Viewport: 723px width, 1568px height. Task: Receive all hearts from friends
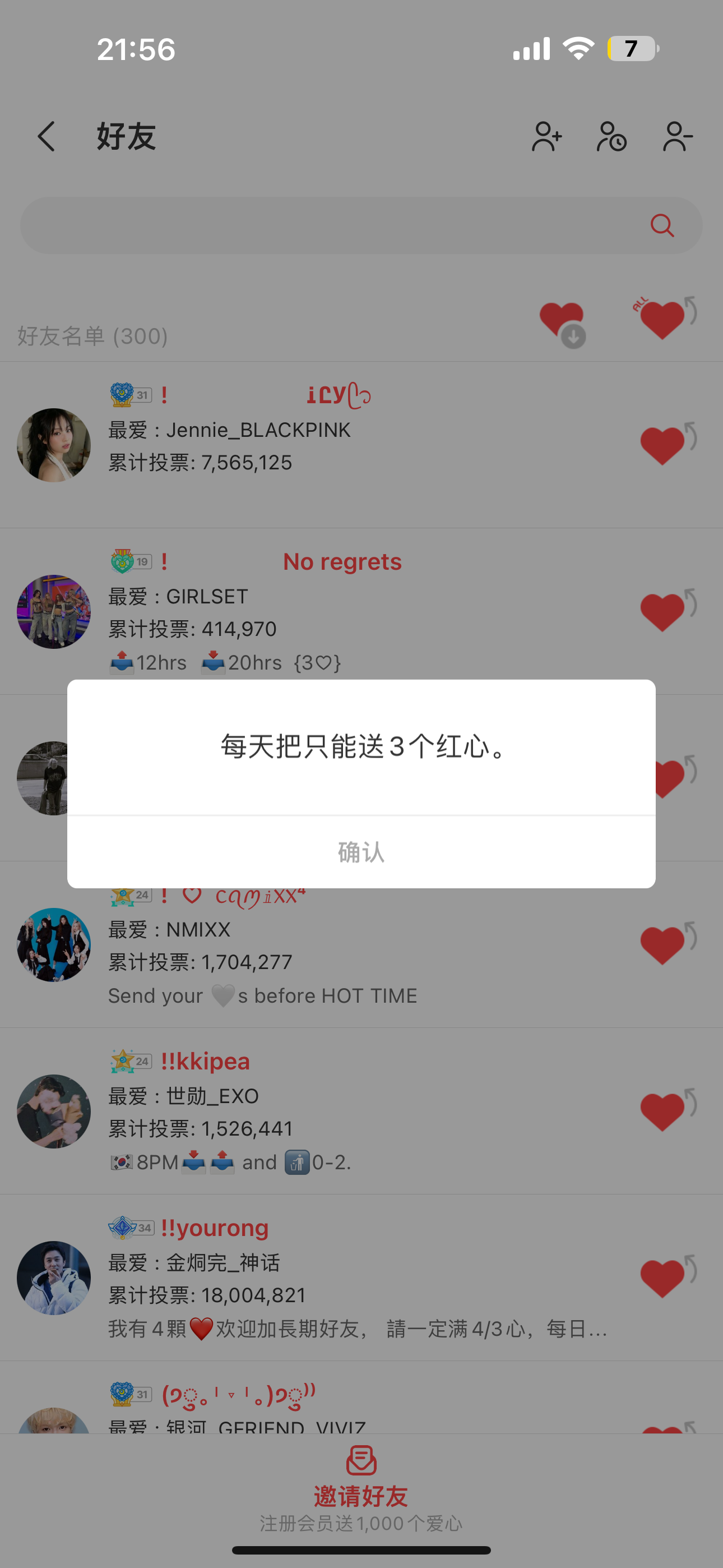(x=562, y=322)
